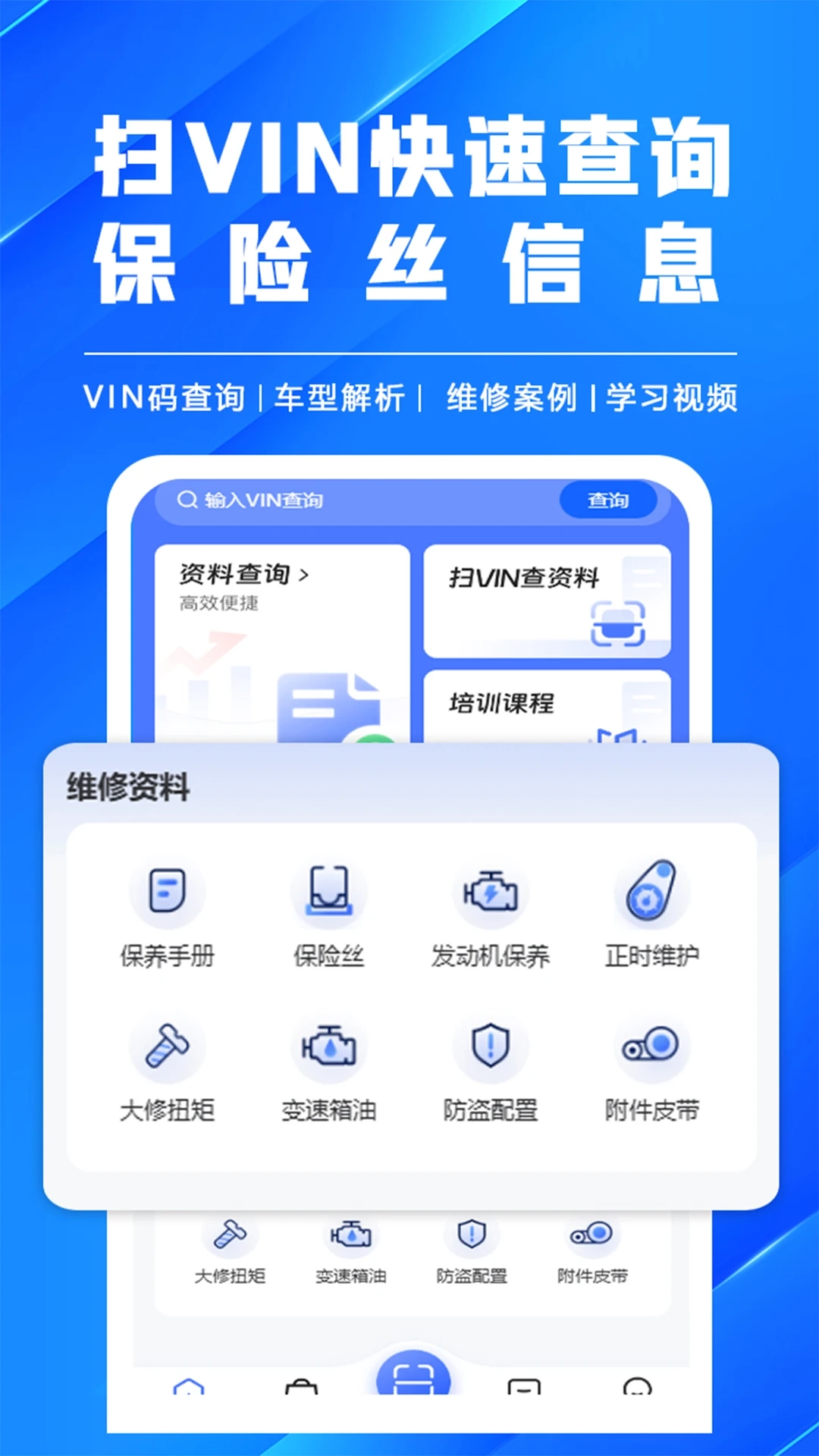This screenshot has width=819, height=1456.
Task: Expand 资料查询 via its arrow
Action: (x=306, y=574)
